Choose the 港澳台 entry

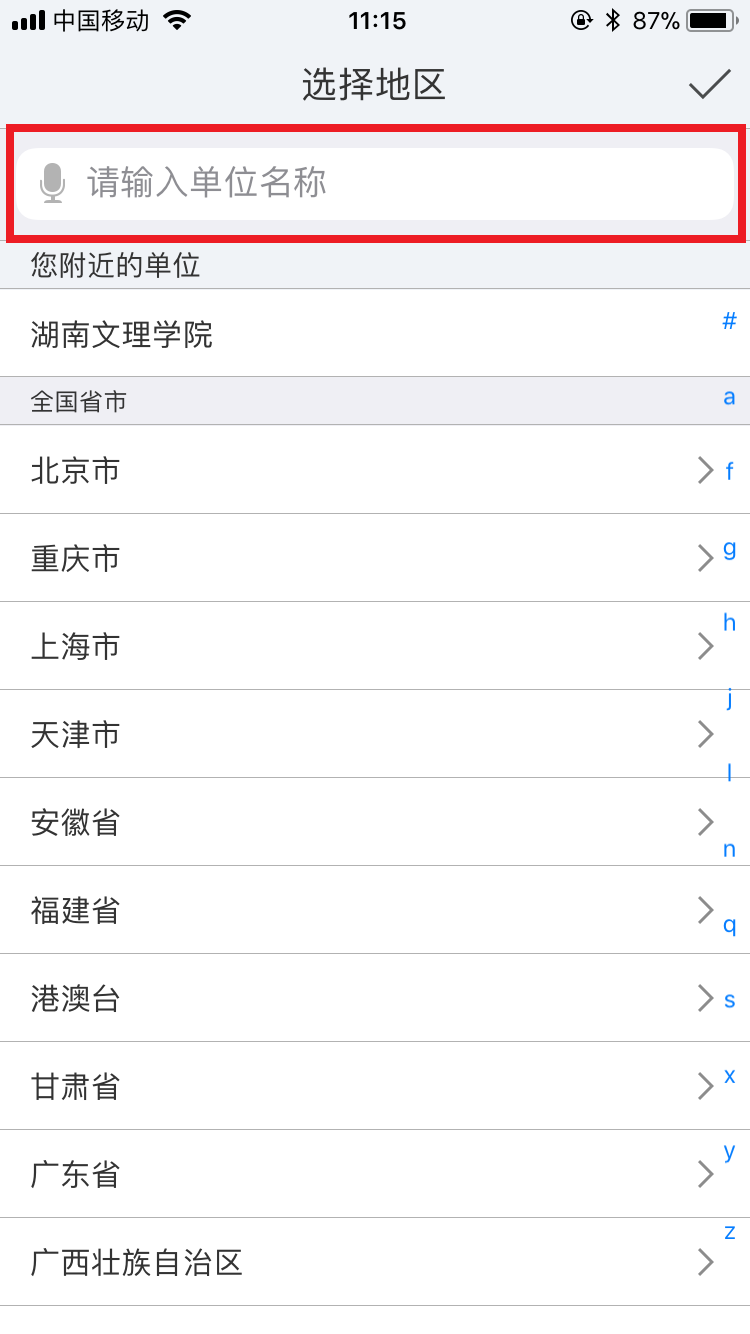click(375, 998)
